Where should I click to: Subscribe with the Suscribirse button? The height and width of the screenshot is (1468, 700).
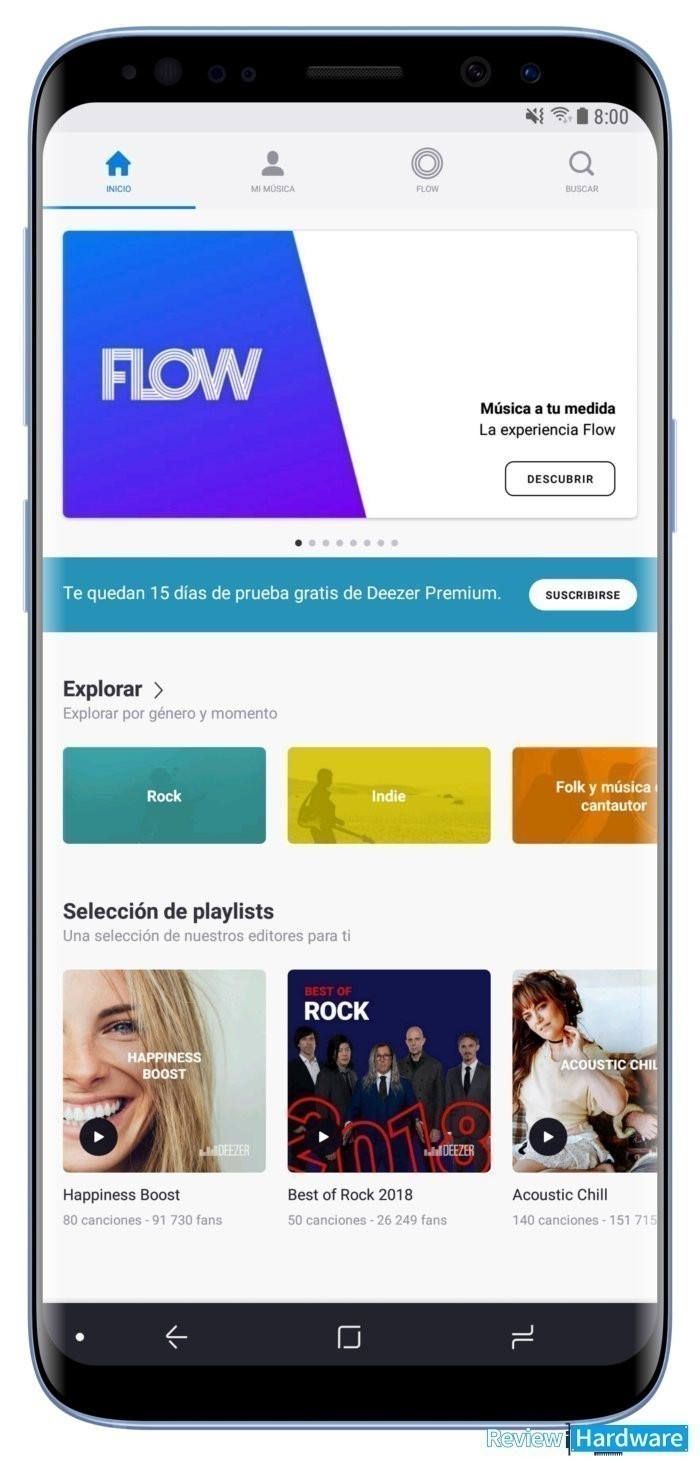[x=583, y=595]
